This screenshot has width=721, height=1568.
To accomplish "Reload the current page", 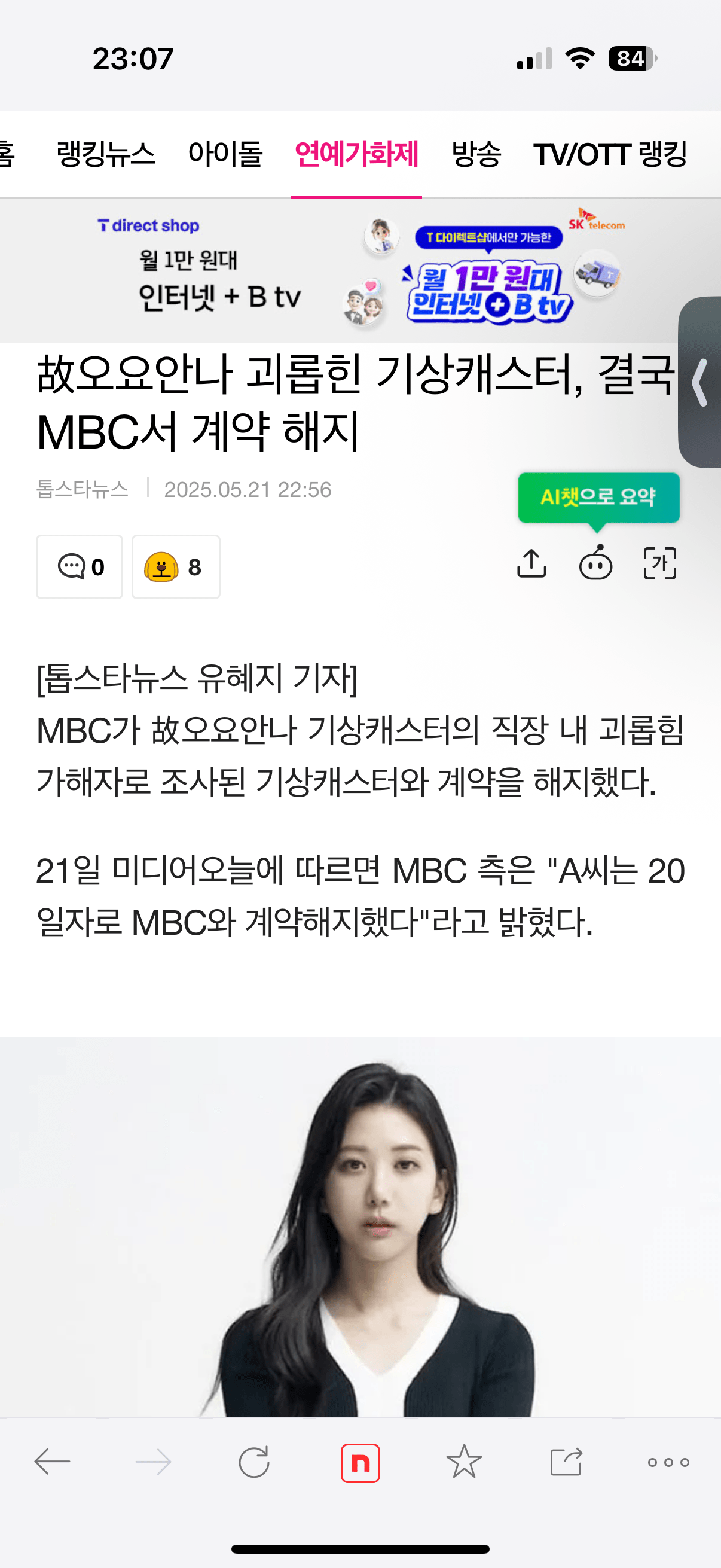I will click(x=254, y=1462).
